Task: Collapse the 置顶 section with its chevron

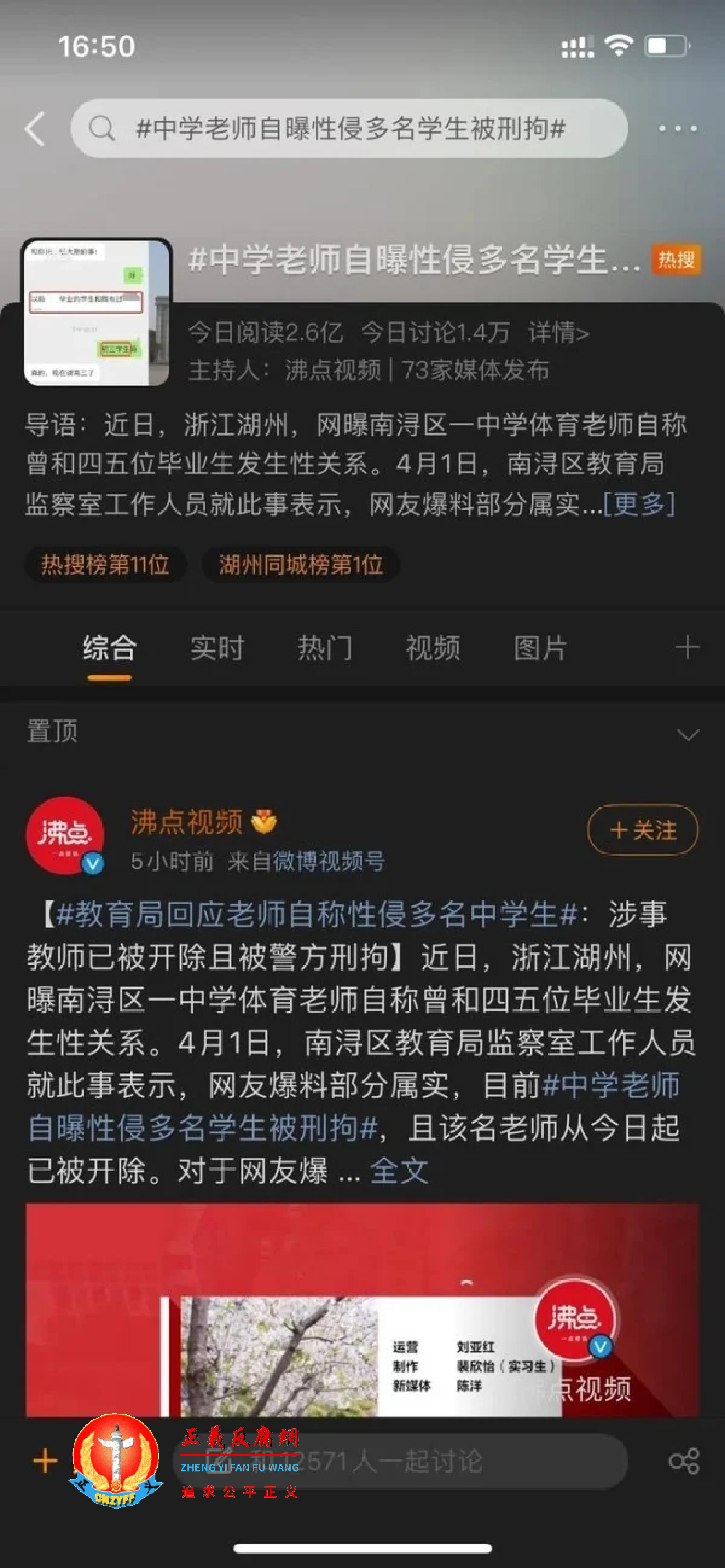Action: [x=688, y=735]
